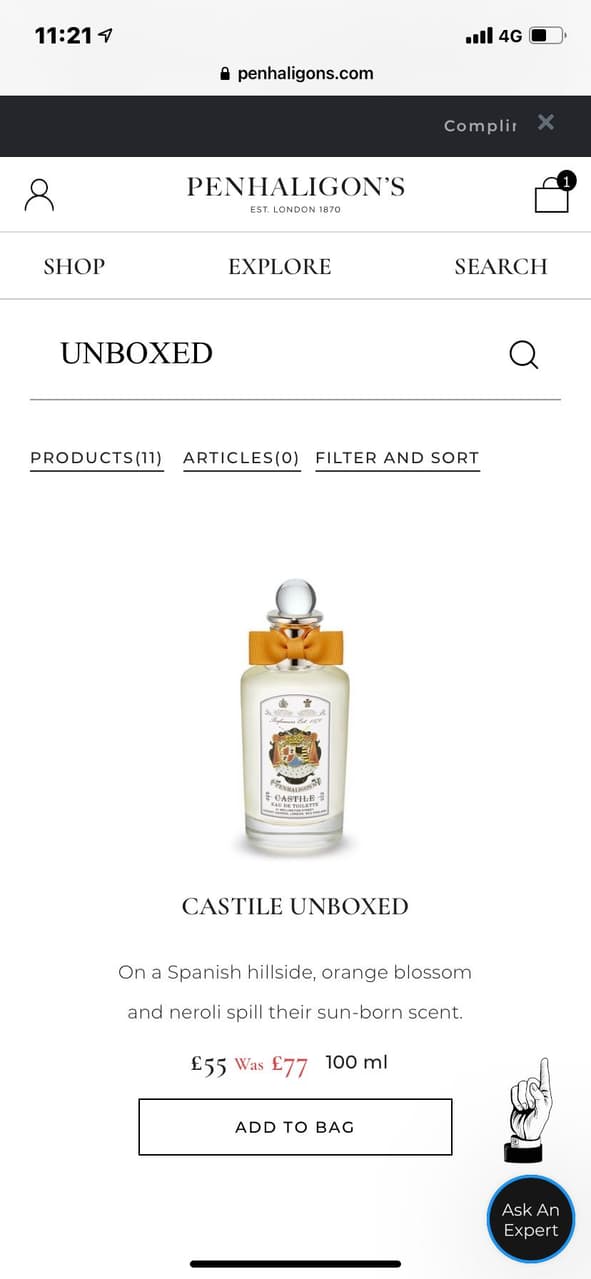Tap the penhaligons.com address bar

click(x=295, y=73)
